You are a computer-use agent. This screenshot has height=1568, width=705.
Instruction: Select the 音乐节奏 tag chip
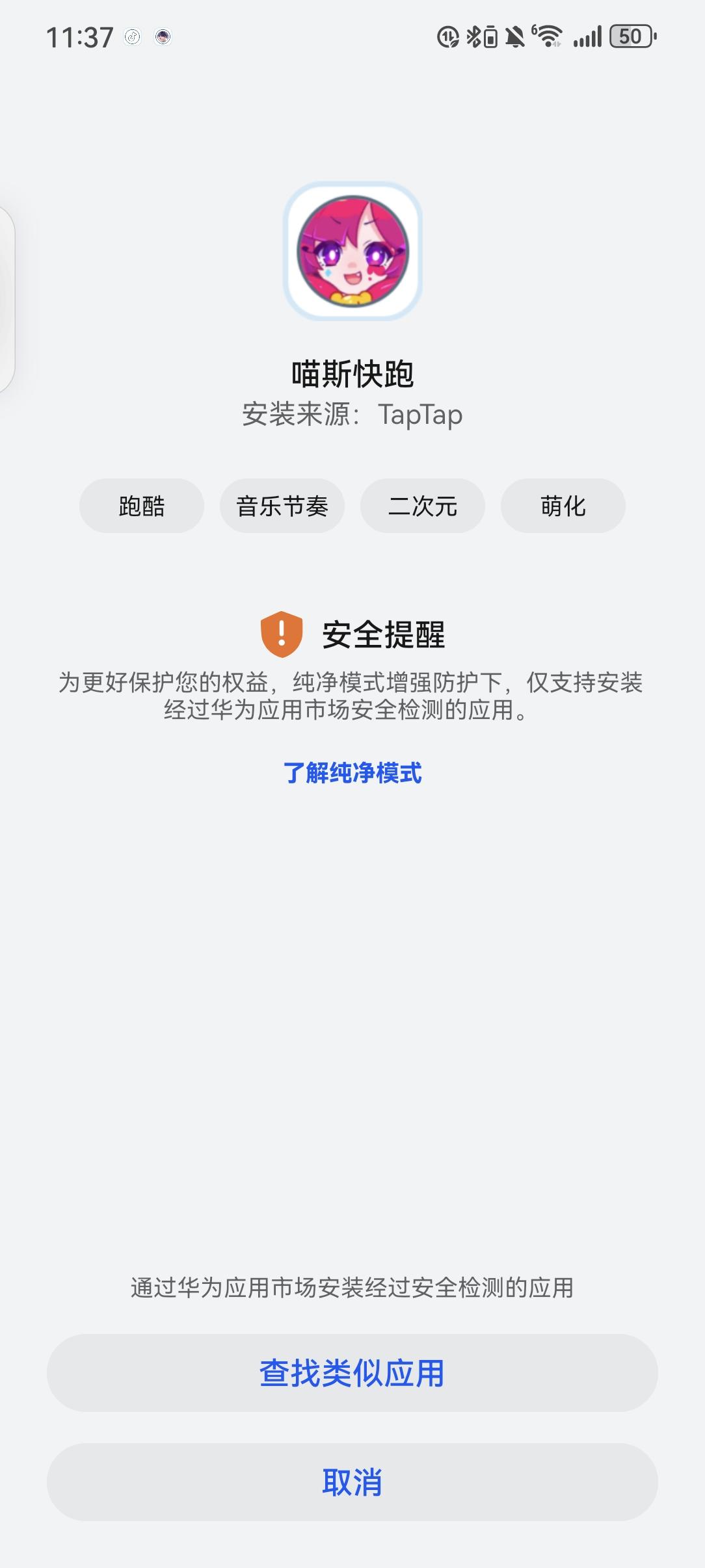282,506
